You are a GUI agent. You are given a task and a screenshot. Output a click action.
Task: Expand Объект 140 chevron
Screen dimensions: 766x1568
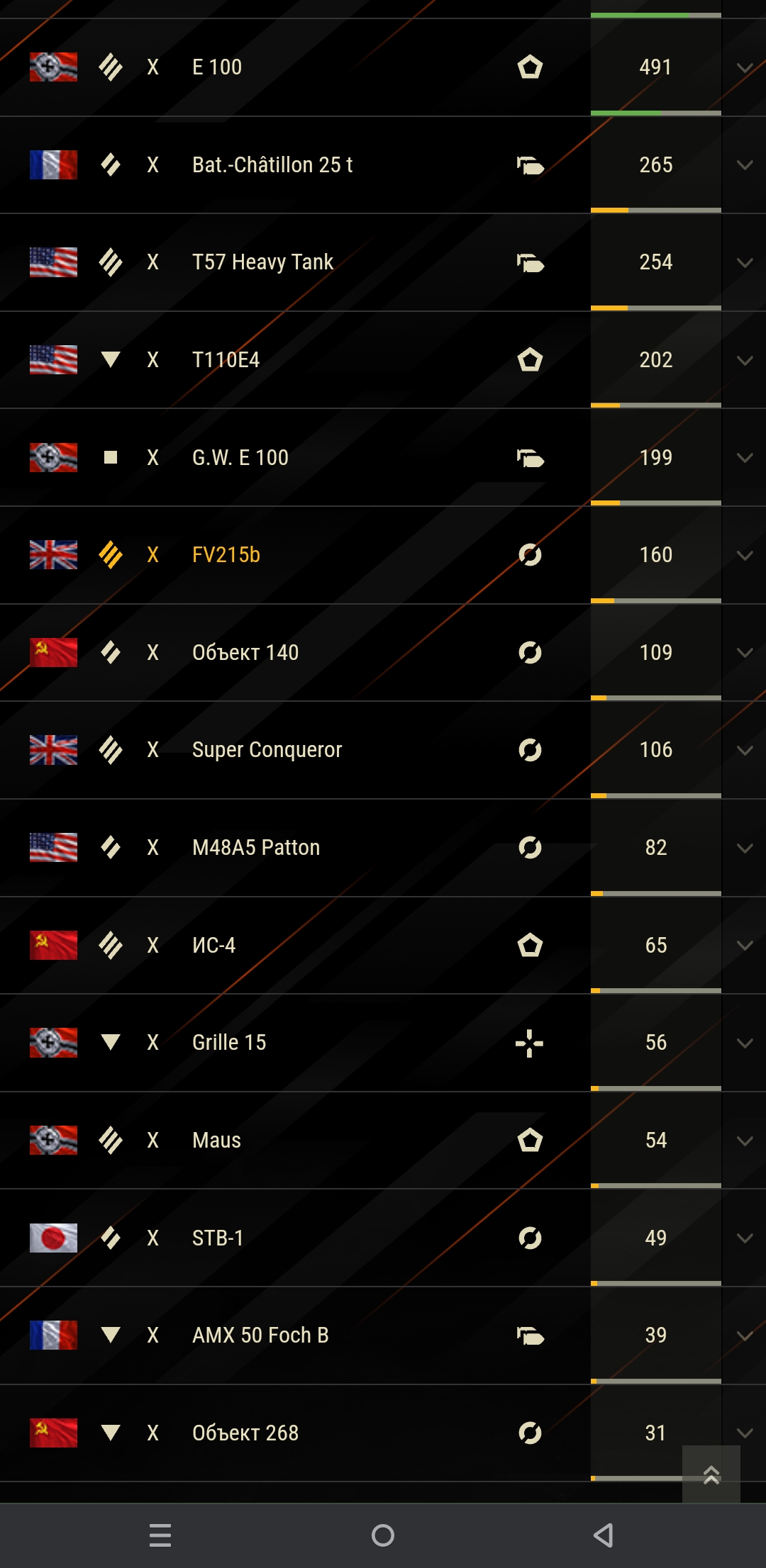(744, 653)
